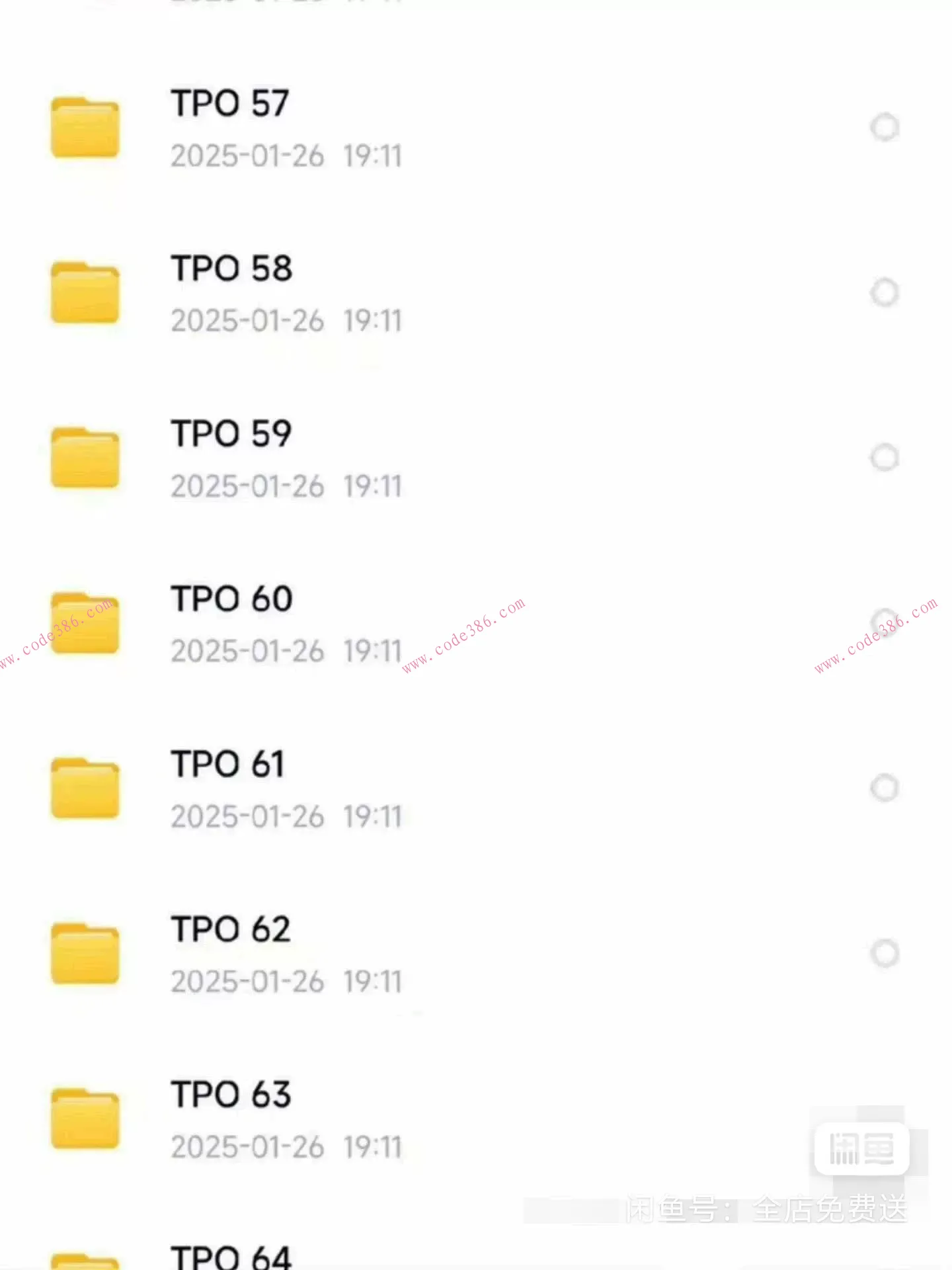
Task: Open the TPO 62 folder
Action: tap(231, 931)
